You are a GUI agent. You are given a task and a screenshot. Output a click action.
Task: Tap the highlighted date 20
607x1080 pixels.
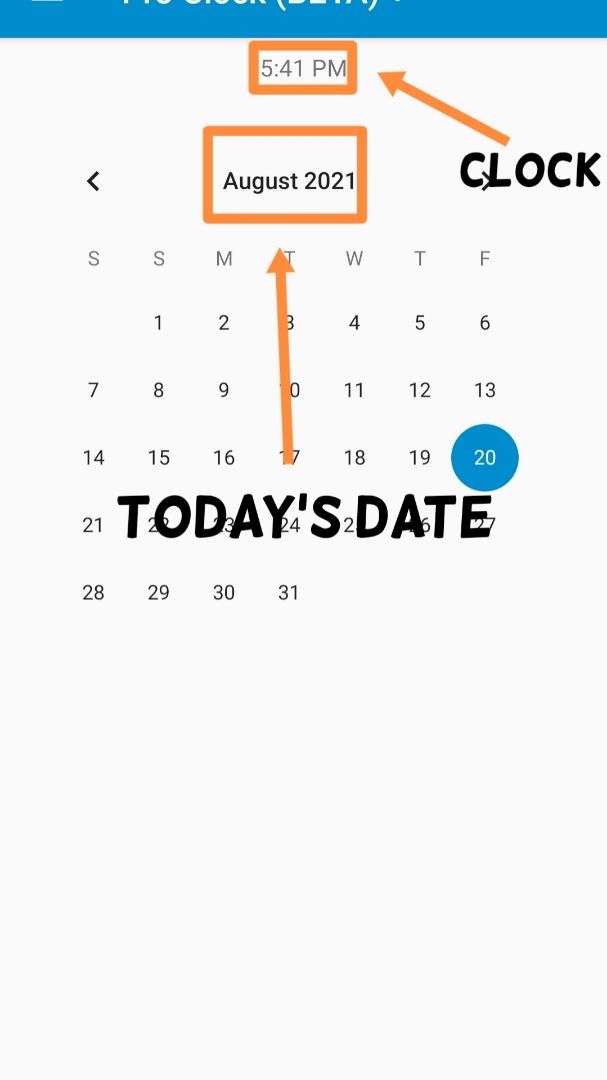pos(484,457)
